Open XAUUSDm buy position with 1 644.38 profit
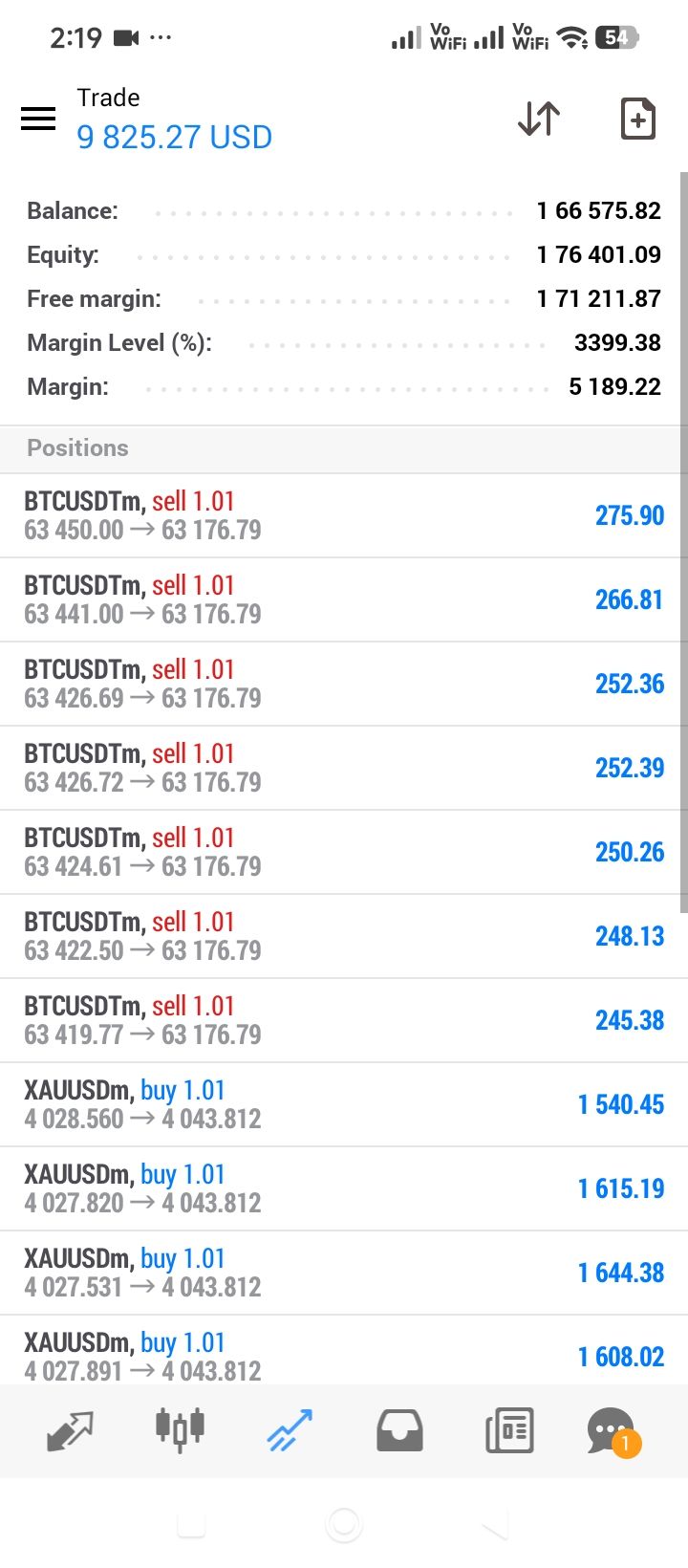The width and height of the screenshot is (688, 1568). 344,1273
